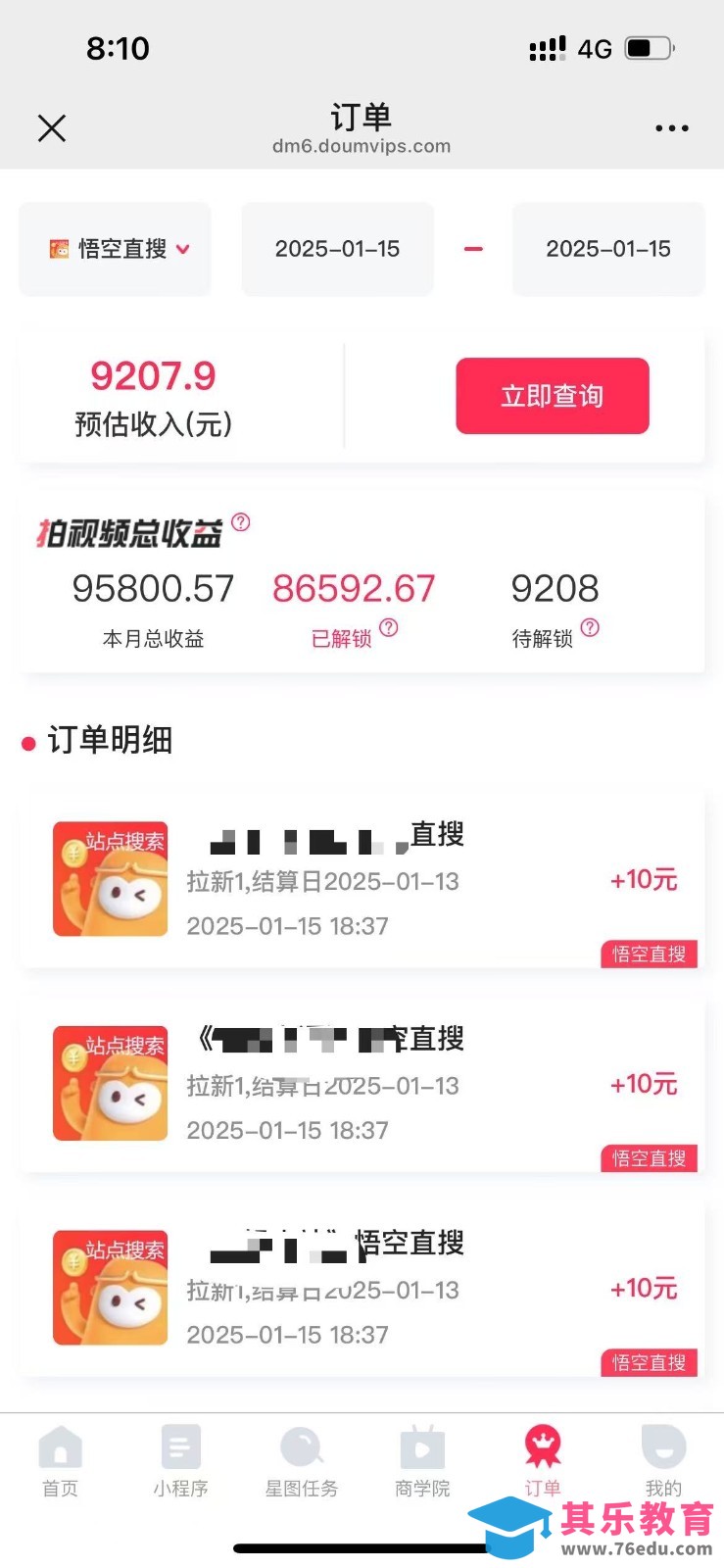The width and height of the screenshot is (724, 1568).
Task: Switch to the 小程序 tab
Action: click(180, 1461)
